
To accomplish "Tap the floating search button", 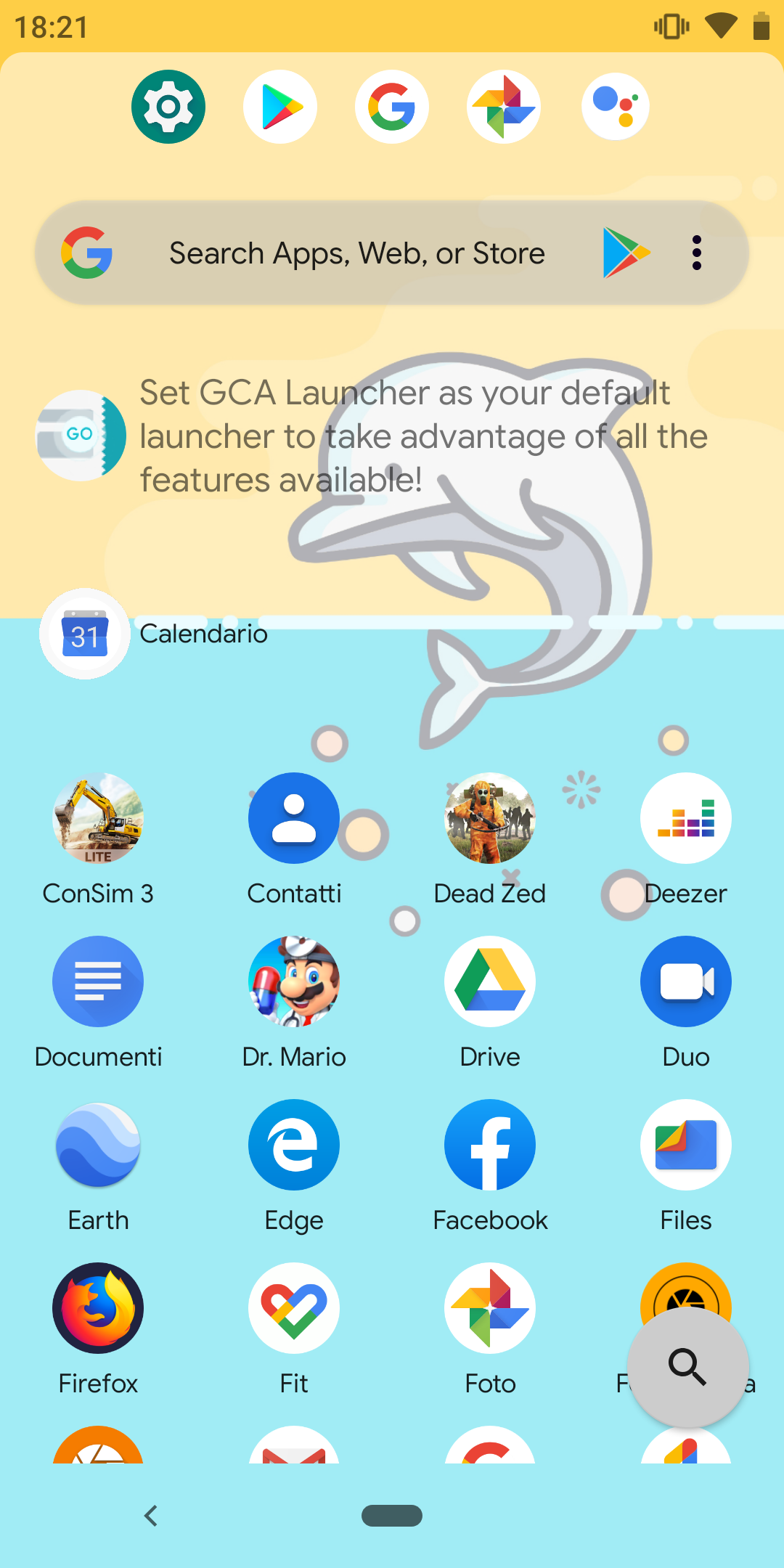I will pyautogui.click(x=687, y=1367).
